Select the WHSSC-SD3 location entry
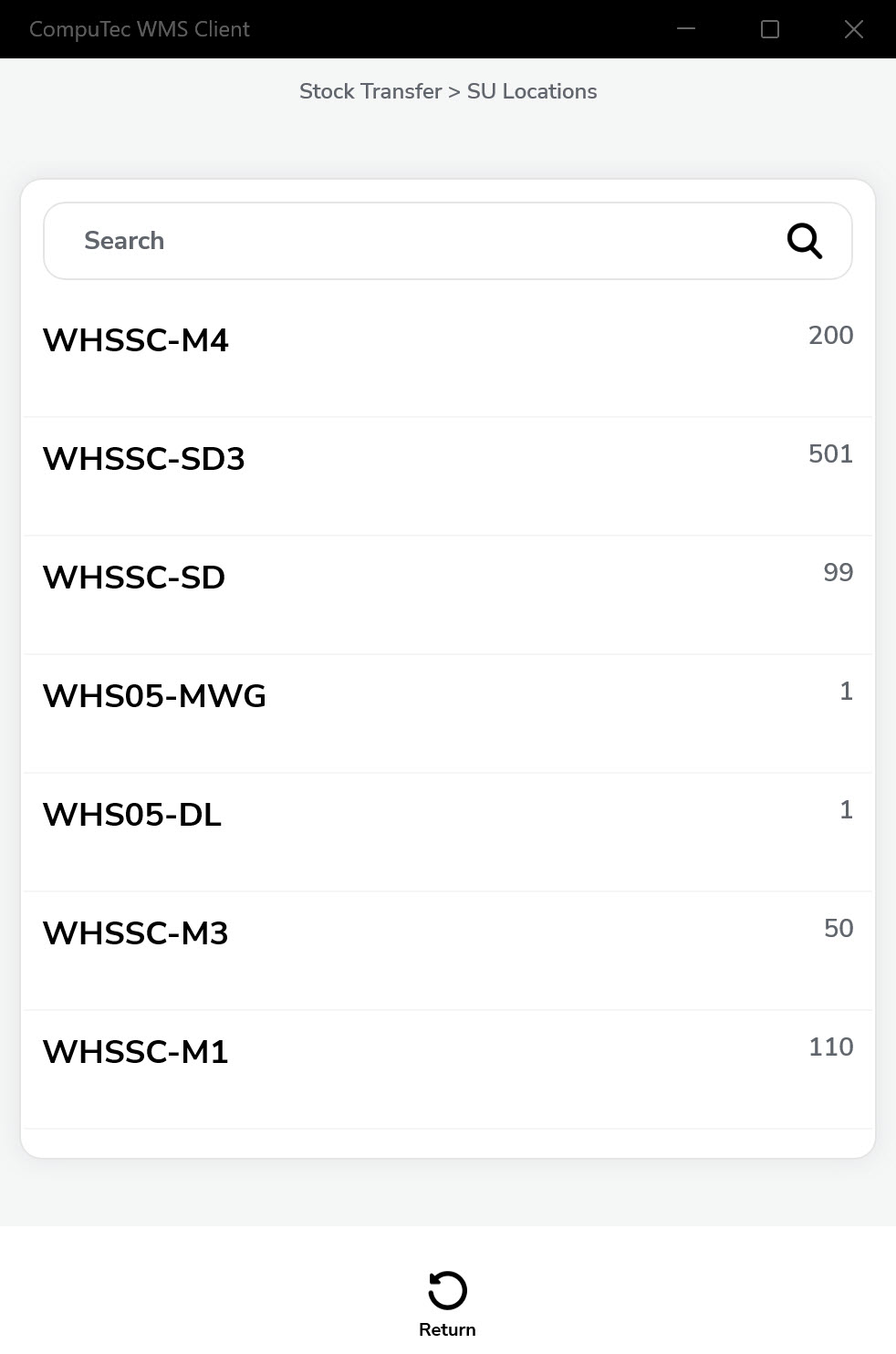The image size is (896, 1354). (143, 459)
